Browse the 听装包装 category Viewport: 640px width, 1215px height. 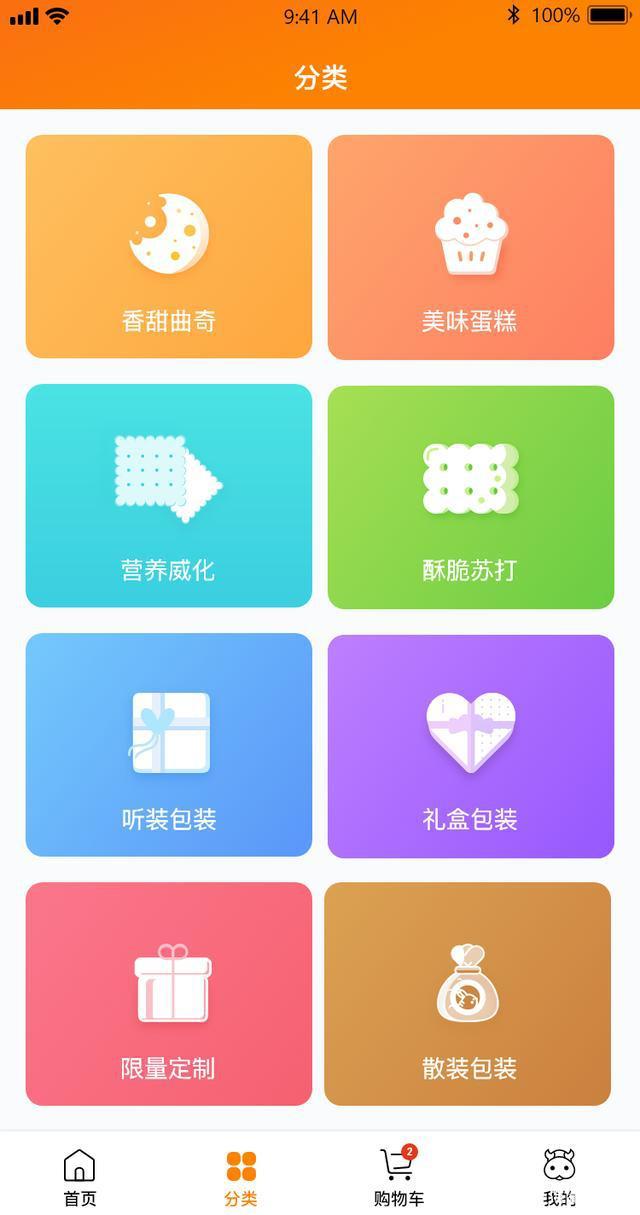169,745
